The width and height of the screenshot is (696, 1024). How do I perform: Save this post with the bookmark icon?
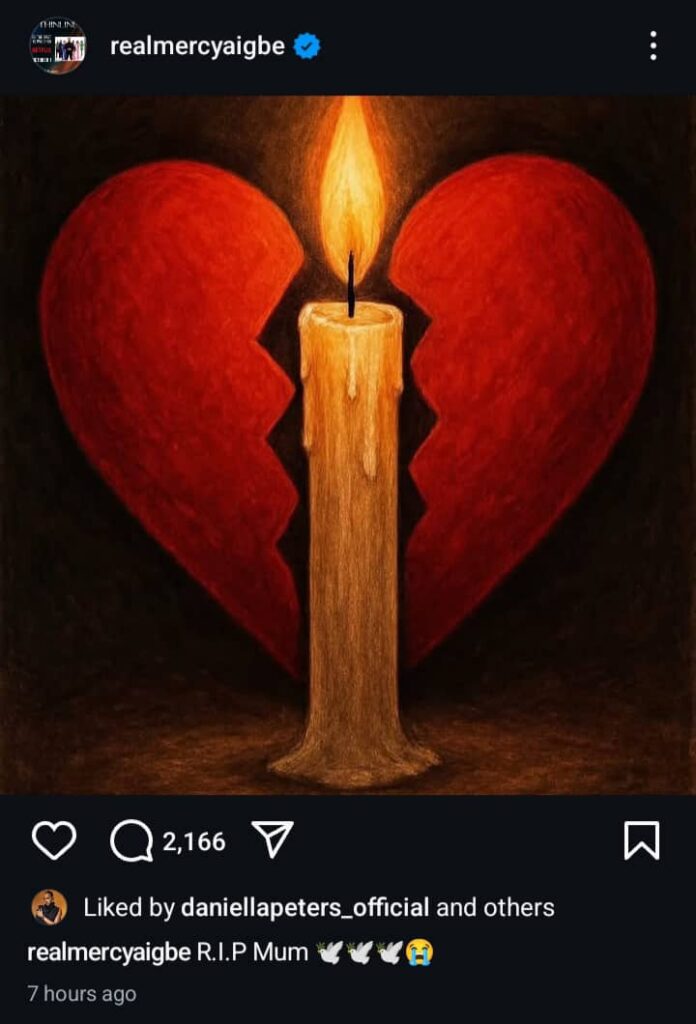pos(641,841)
